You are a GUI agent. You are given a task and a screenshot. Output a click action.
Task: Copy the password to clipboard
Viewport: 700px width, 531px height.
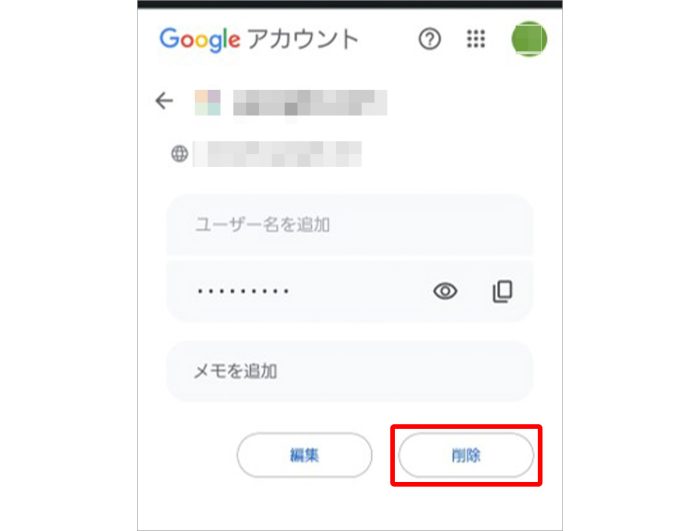[x=502, y=291]
